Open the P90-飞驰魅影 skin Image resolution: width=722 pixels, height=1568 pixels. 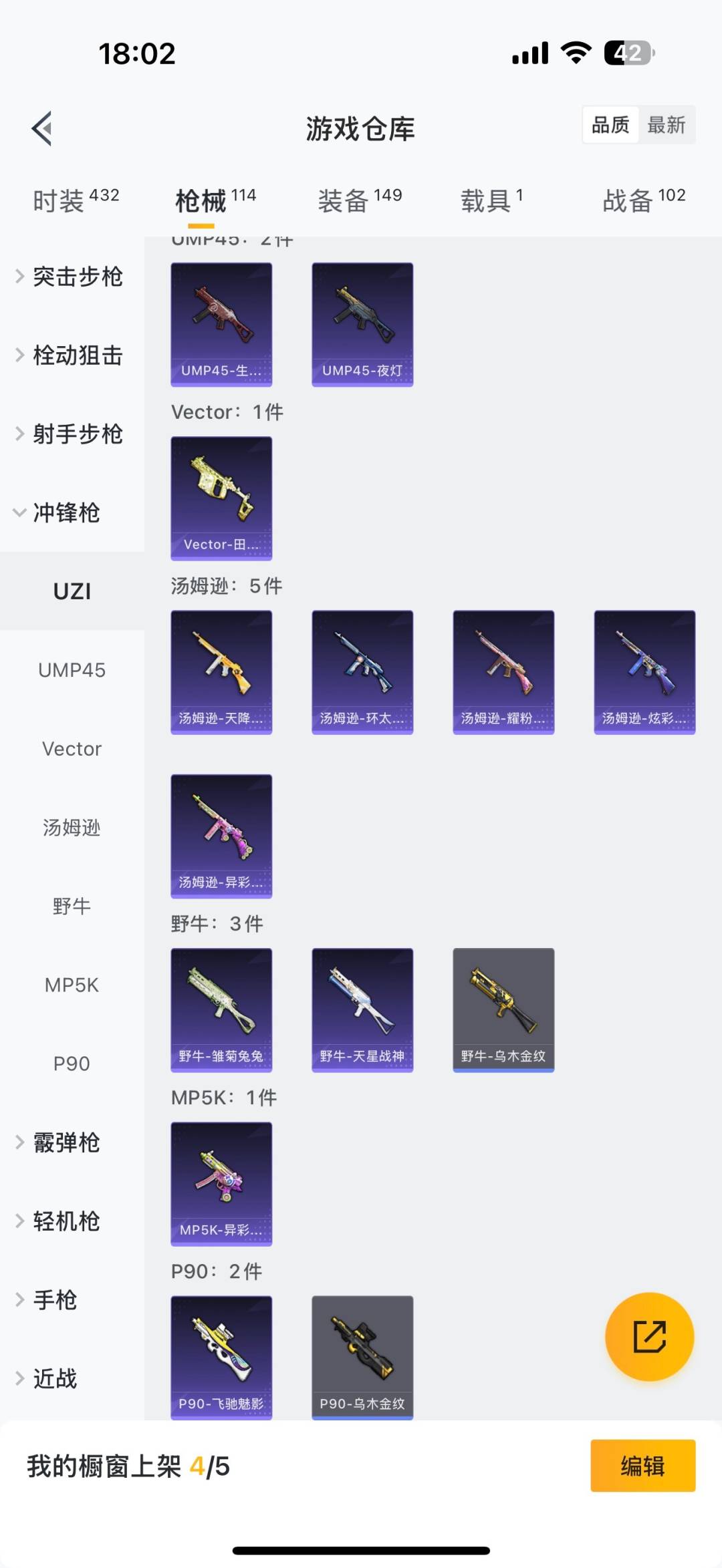221,1356
